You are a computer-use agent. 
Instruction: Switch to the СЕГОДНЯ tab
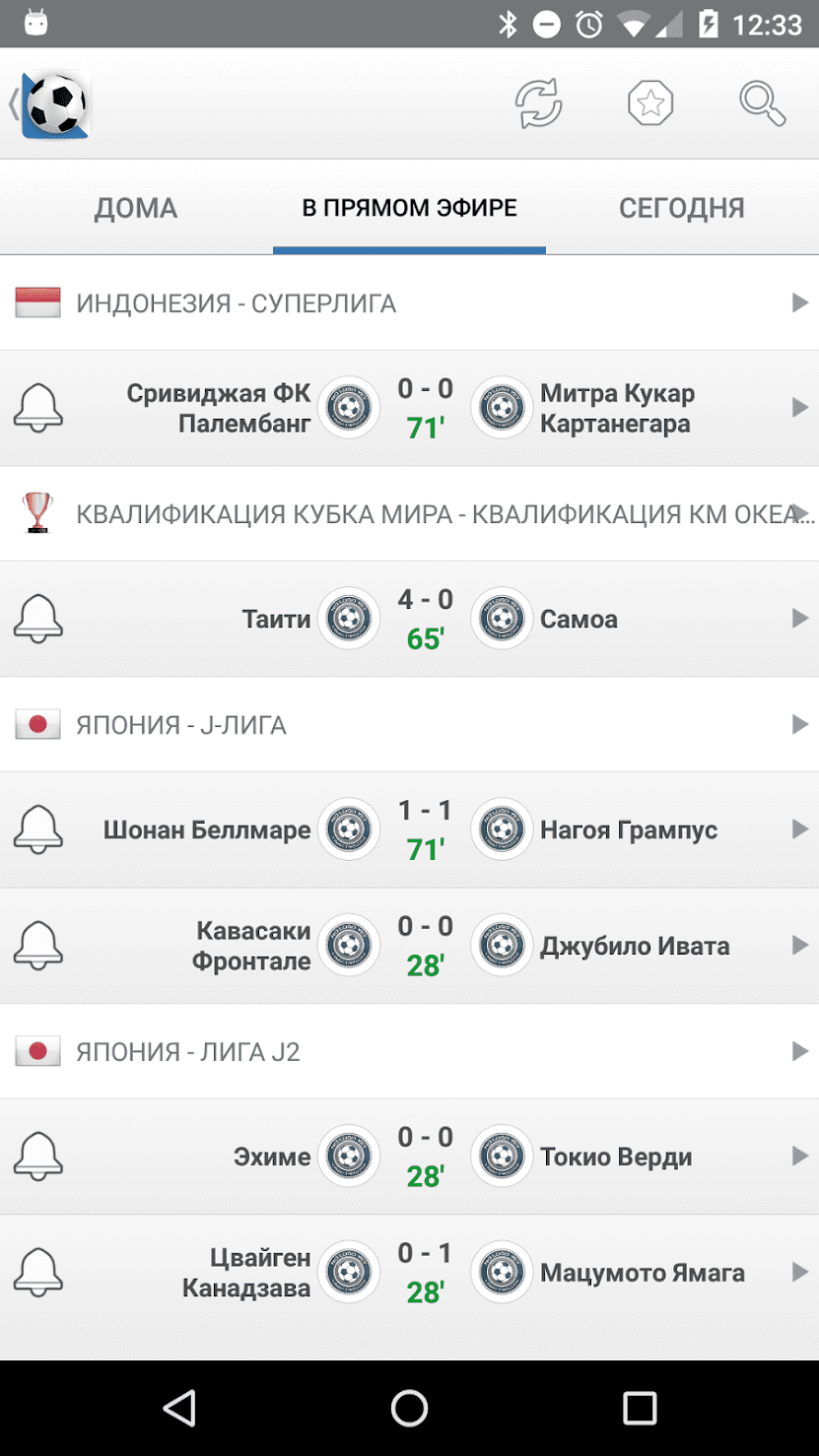tap(681, 209)
